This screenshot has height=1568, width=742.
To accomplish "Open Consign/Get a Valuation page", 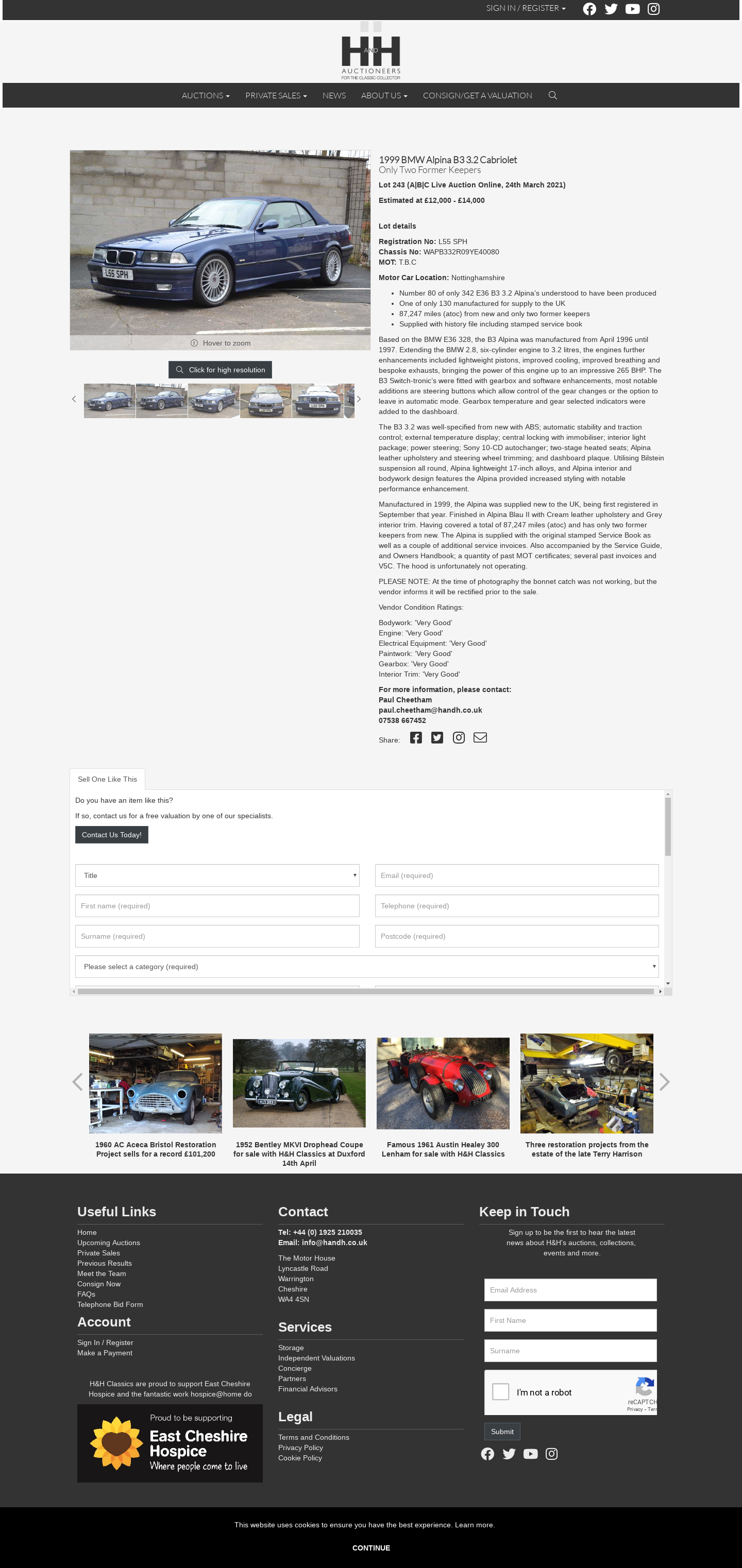I will pos(477,96).
